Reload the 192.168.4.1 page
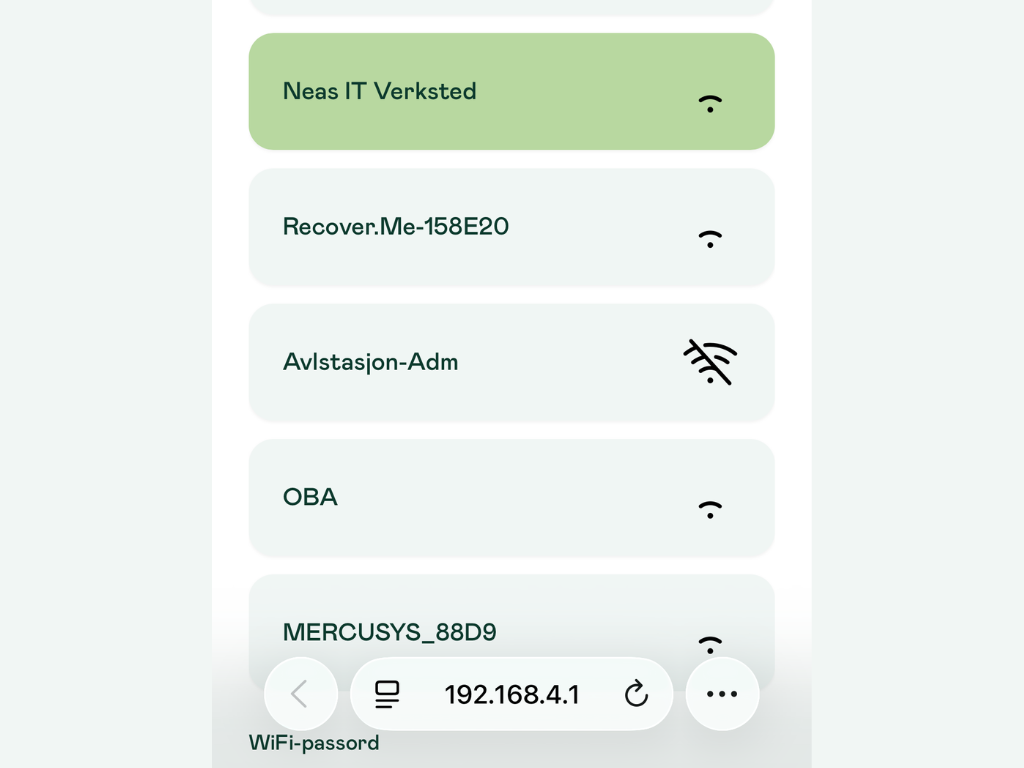This screenshot has width=1024, height=768. pyautogui.click(x=636, y=694)
